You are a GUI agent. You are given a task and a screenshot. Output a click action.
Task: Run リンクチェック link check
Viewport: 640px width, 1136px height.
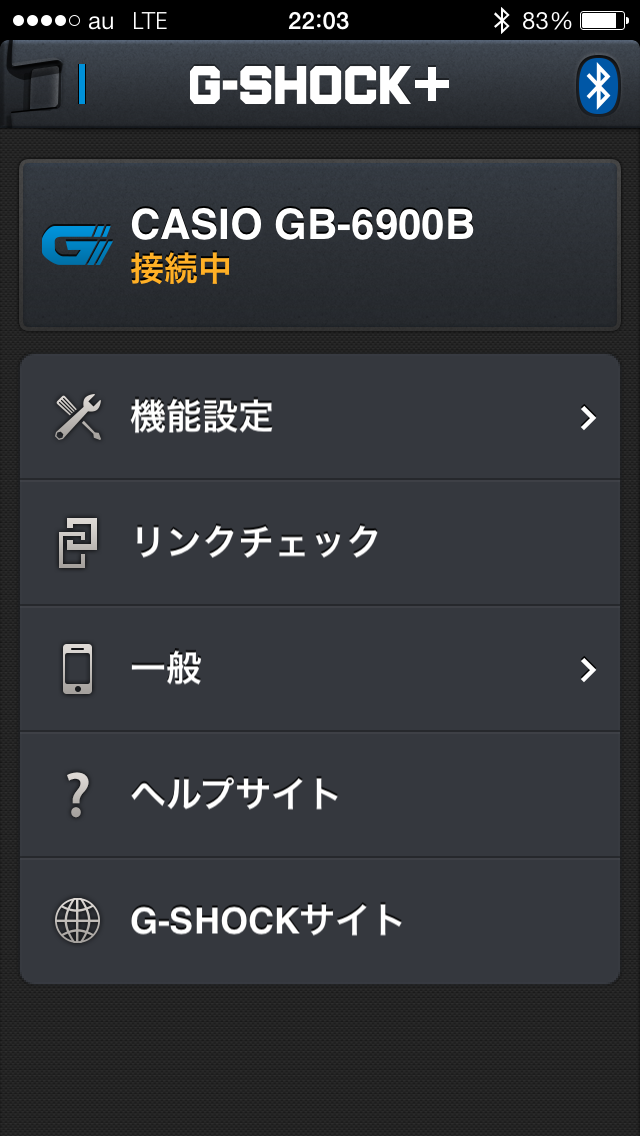pos(320,542)
